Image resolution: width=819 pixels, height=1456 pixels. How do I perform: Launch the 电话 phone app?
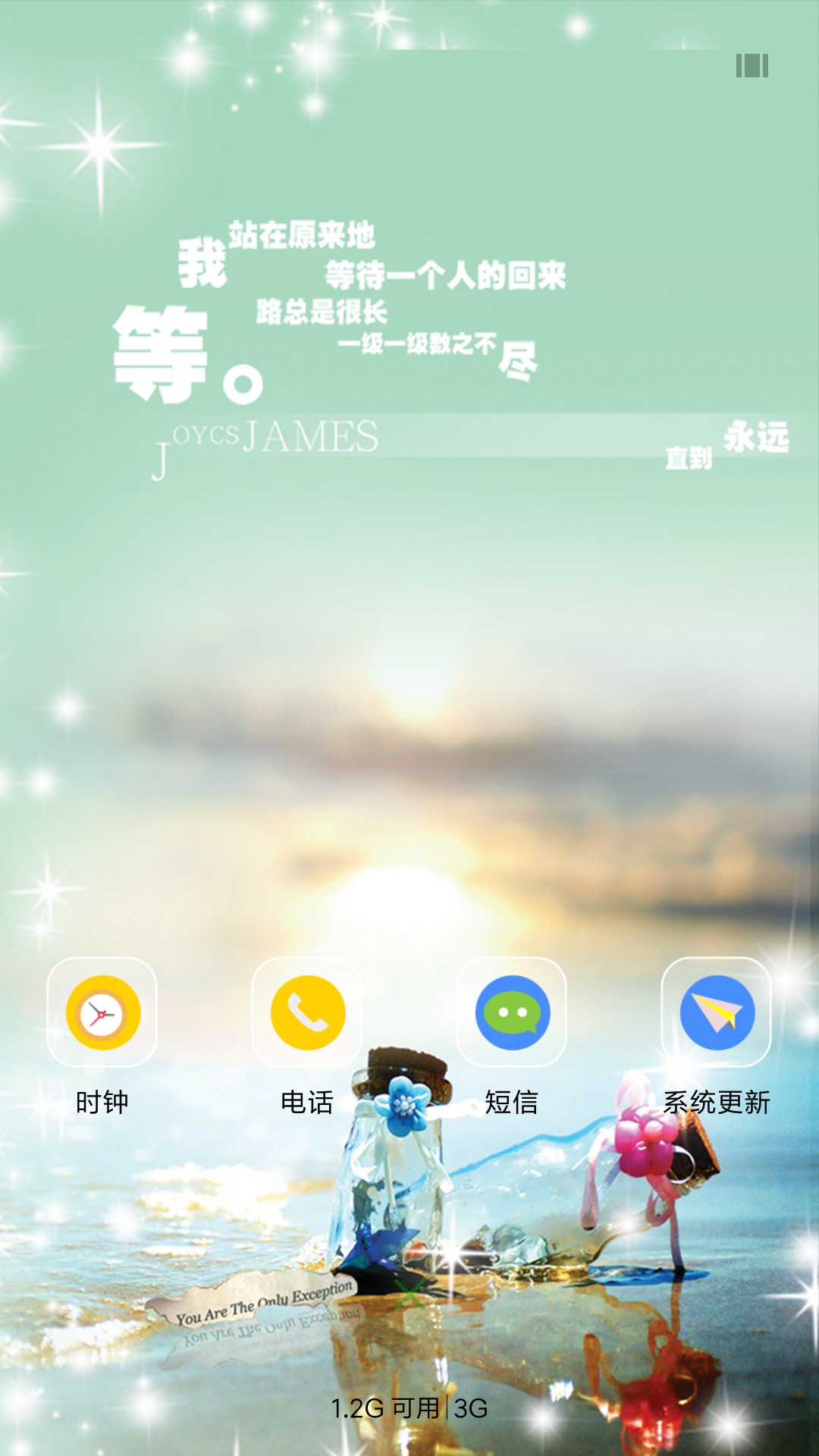[x=307, y=1012]
